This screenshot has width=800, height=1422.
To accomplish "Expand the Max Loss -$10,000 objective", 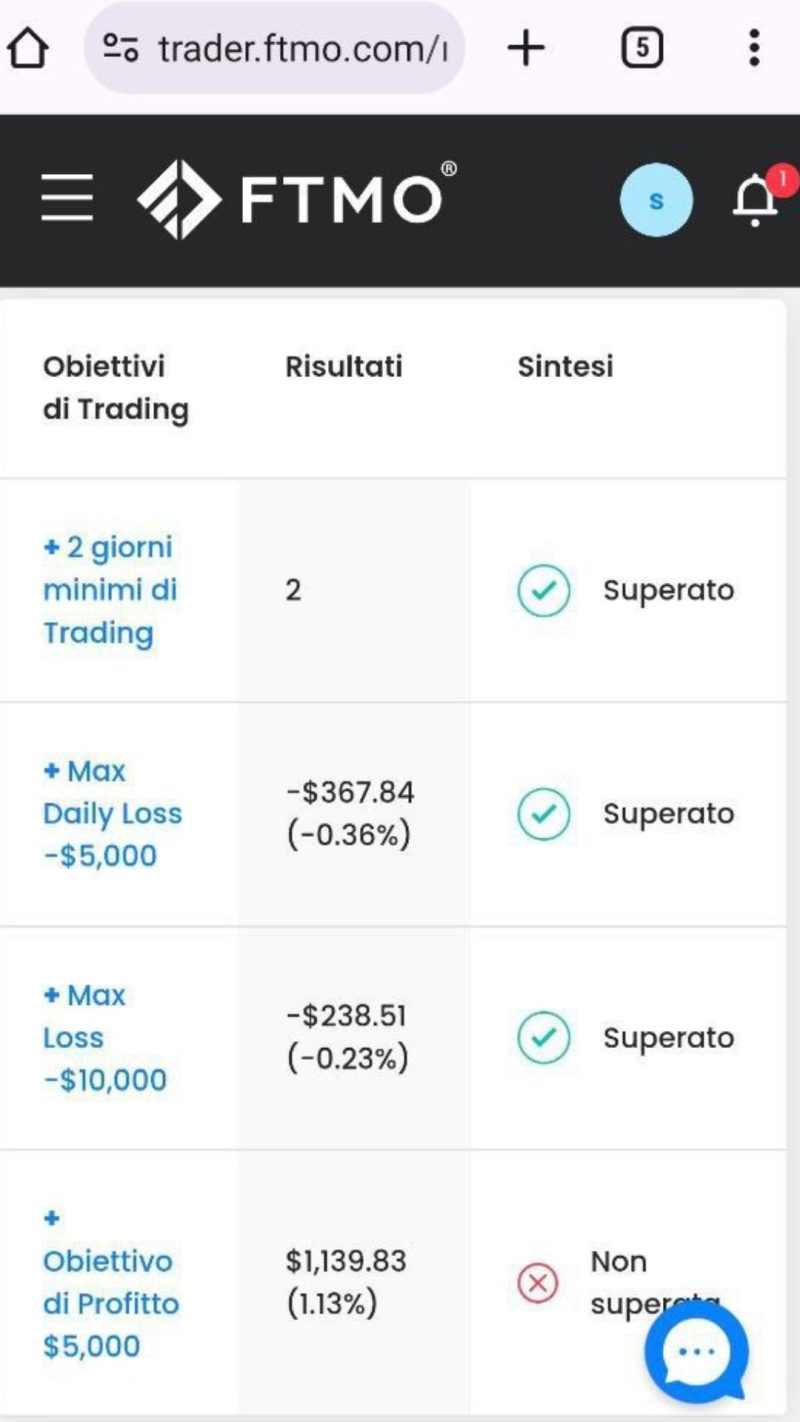I will pyautogui.click(x=104, y=1038).
